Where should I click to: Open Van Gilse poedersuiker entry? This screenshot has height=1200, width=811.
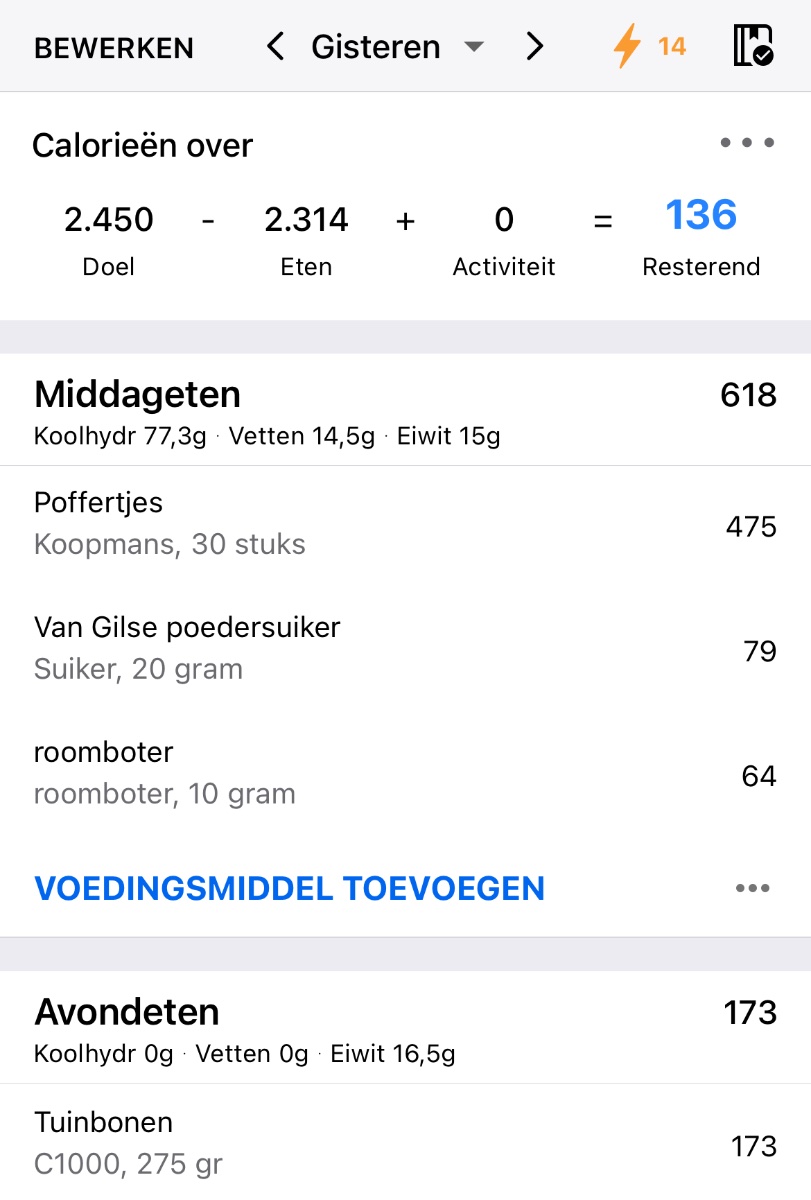coord(405,648)
